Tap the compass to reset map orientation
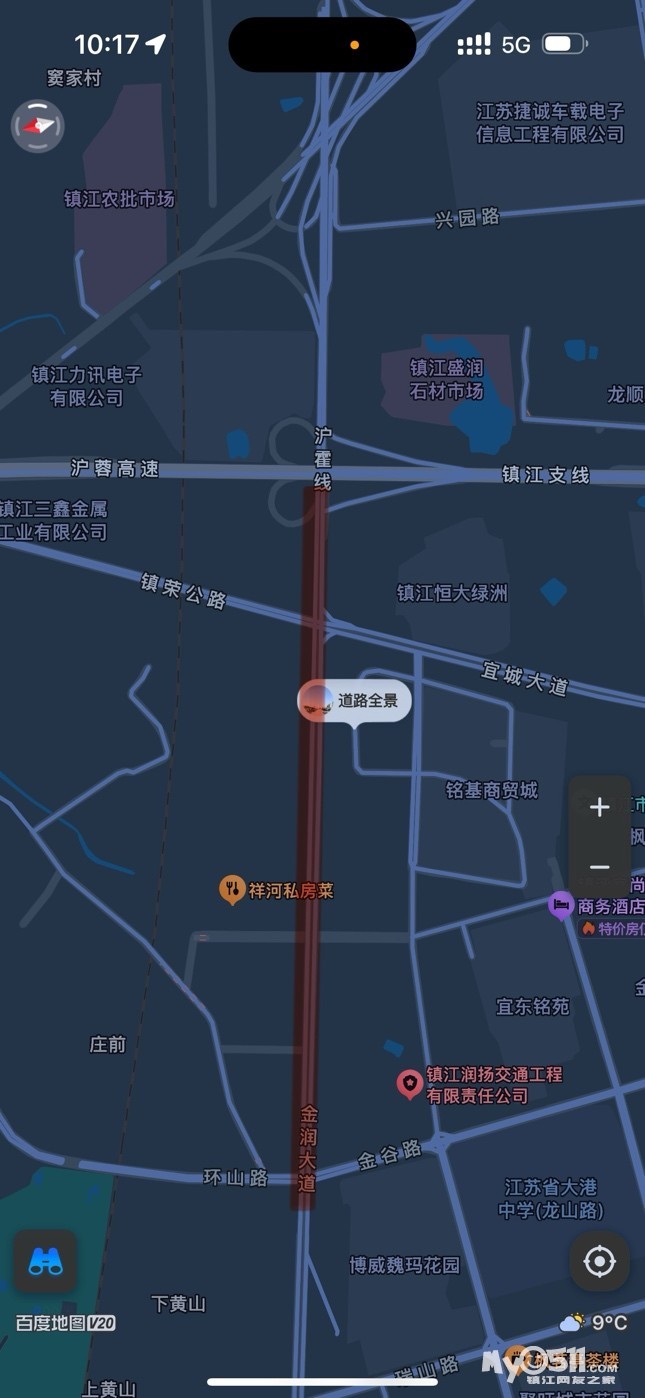 [37, 126]
